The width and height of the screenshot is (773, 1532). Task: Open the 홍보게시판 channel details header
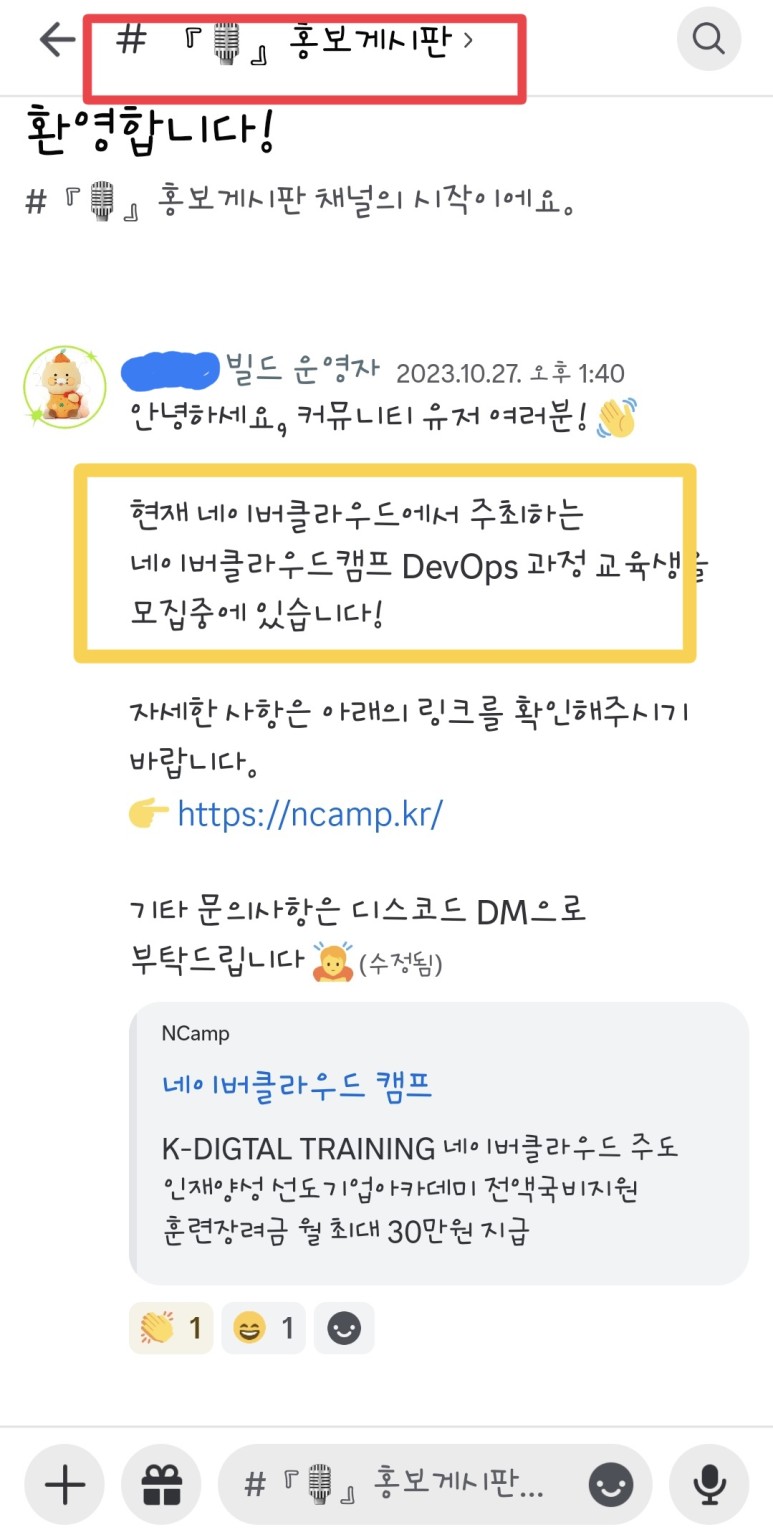coord(300,43)
